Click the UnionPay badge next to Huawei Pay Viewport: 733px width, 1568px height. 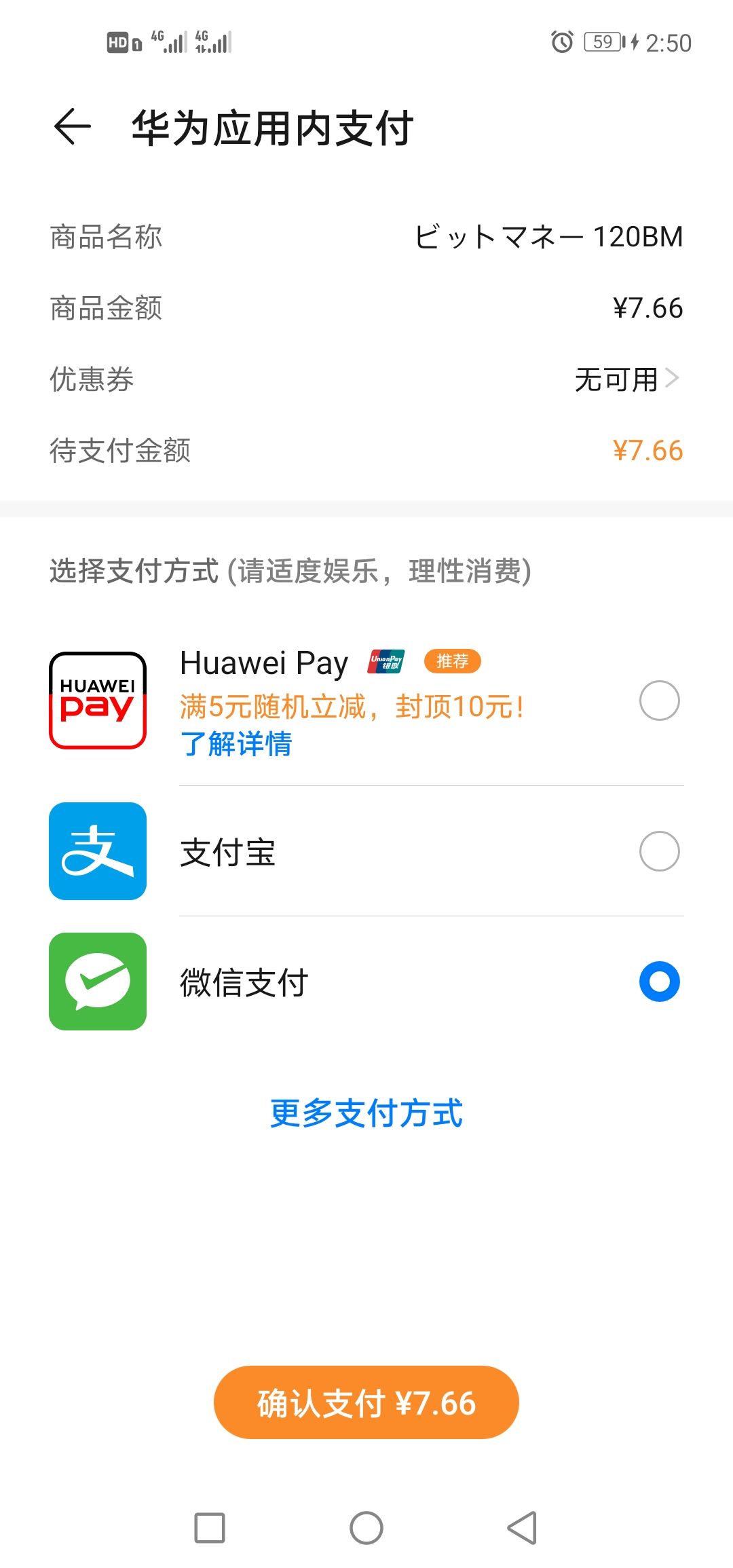[386, 662]
